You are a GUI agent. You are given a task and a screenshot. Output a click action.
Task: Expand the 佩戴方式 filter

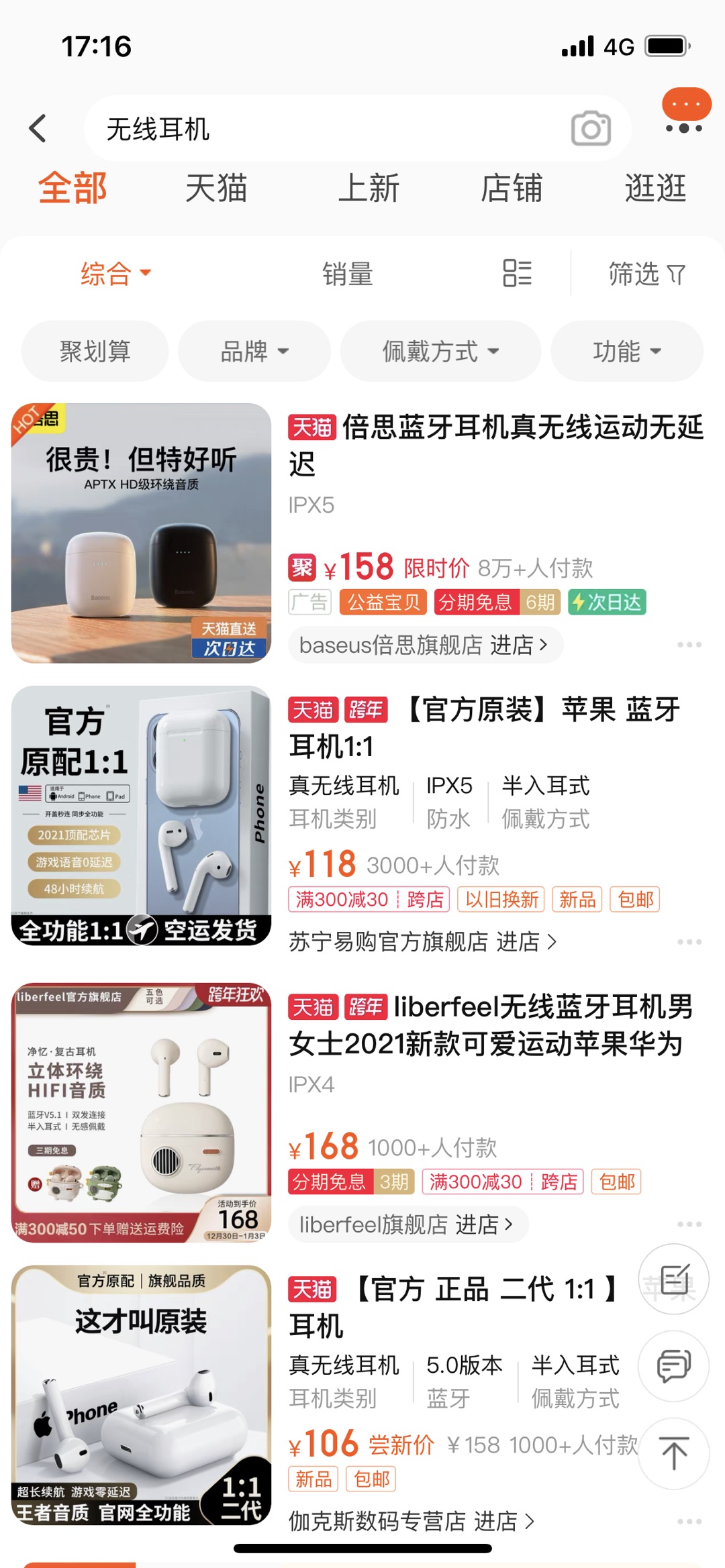pos(440,351)
